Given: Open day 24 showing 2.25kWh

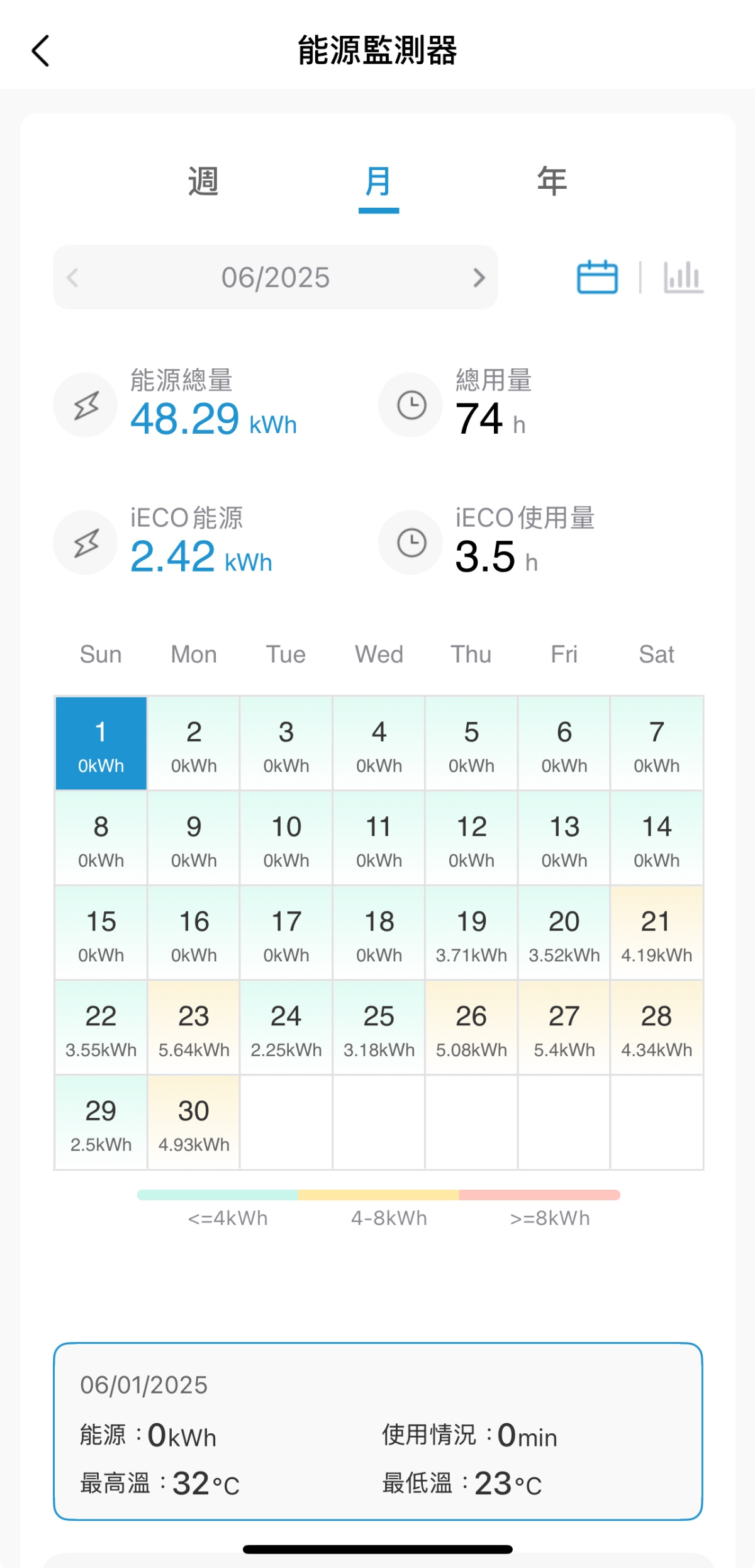Looking at the screenshot, I should (286, 1027).
